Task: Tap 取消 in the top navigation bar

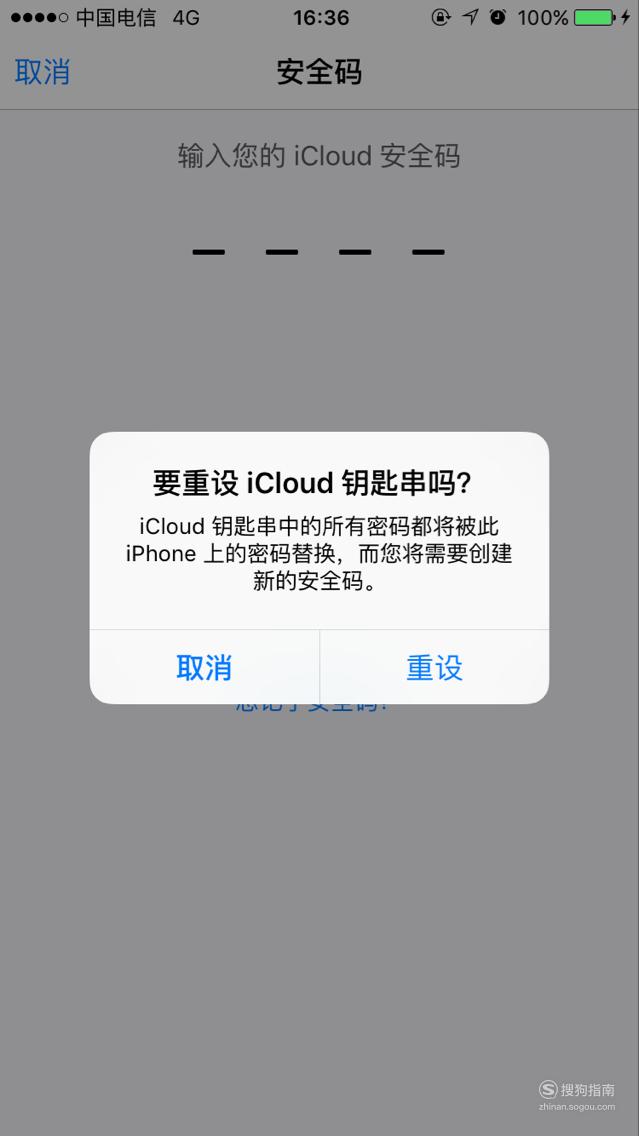Action: point(42,72)
